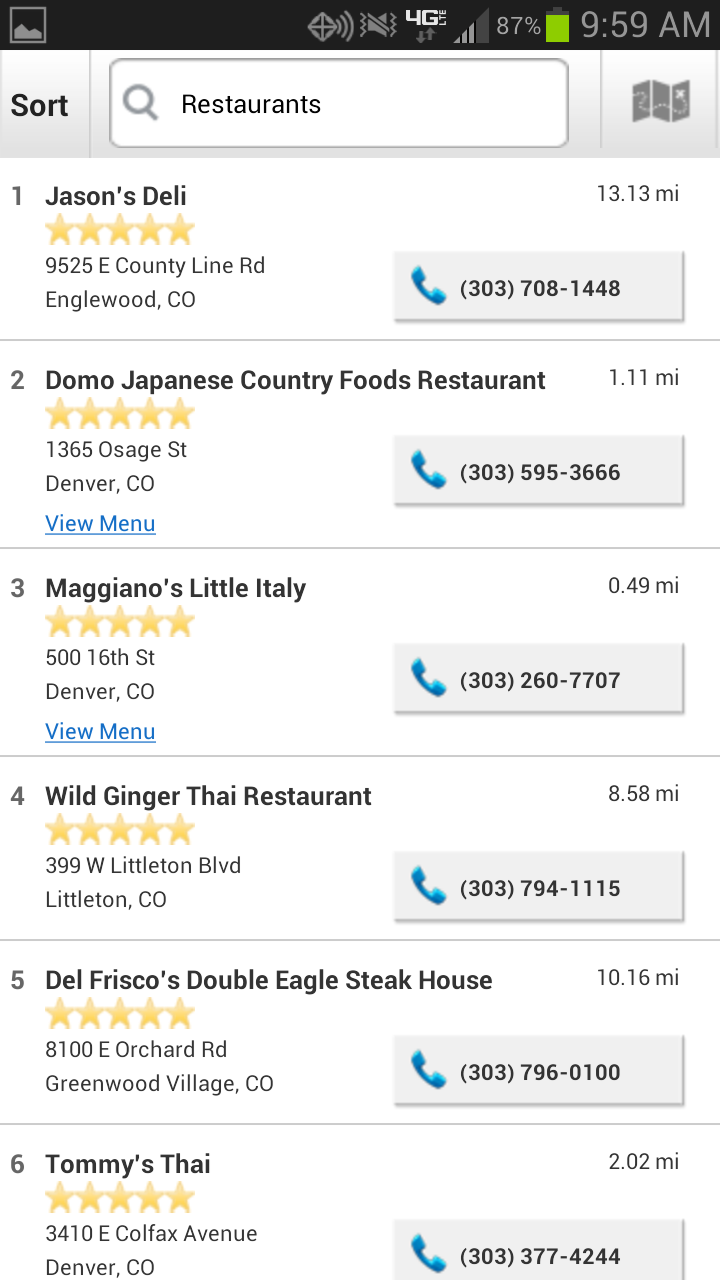
Task: Select Del Frisco's Double Eagle Steak House
Action: [x=268, y=980]
